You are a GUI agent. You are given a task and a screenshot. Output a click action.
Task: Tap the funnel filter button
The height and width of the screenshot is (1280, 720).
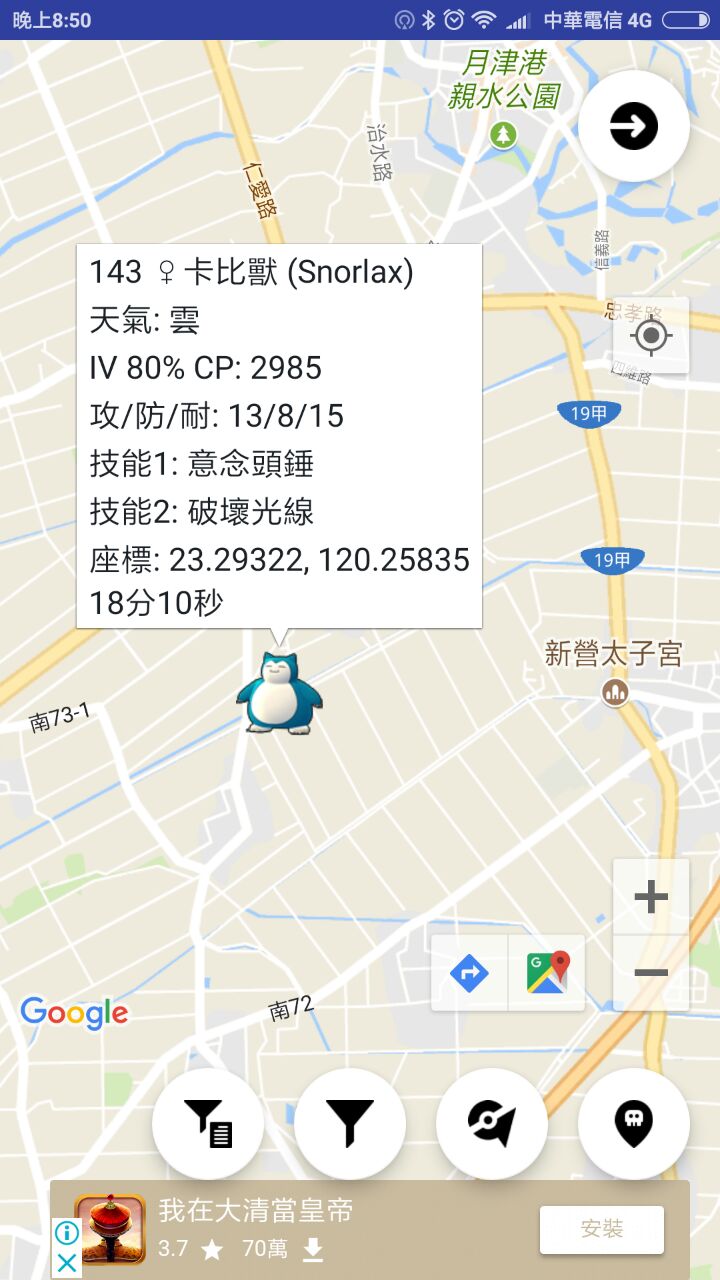tap(350, 1124)
